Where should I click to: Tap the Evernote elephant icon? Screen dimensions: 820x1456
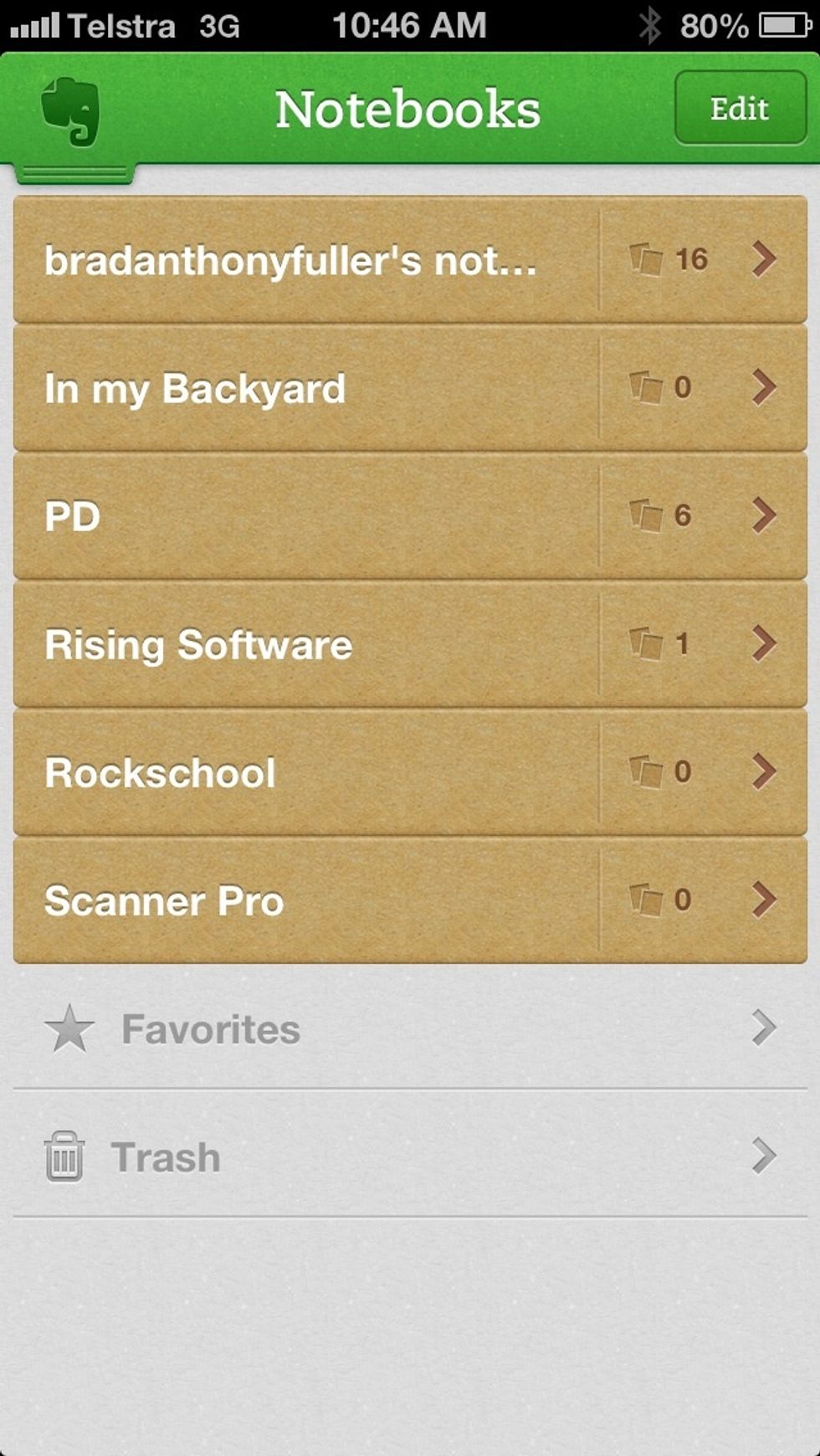click(x=70, y=110)
